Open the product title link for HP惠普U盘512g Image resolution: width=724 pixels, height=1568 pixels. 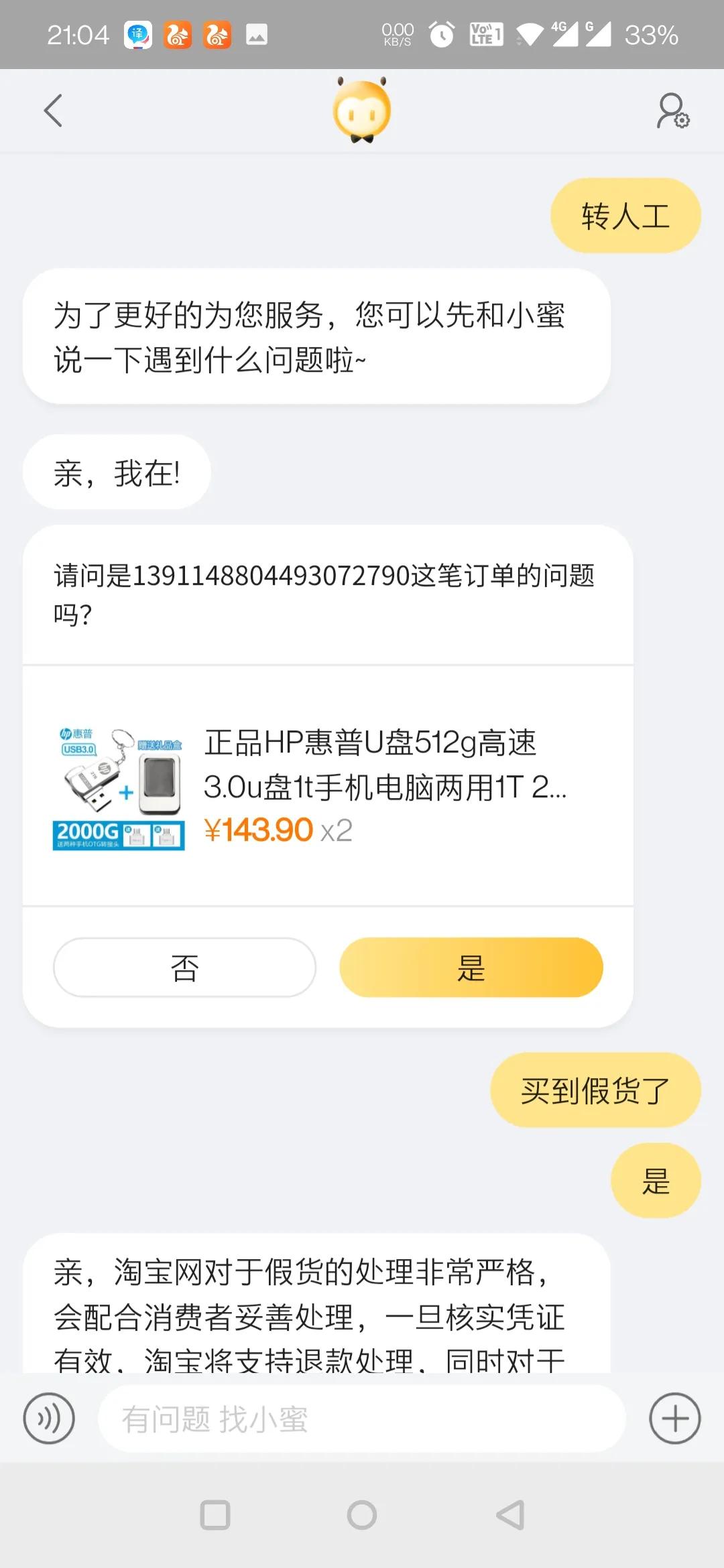pos(384,764)
